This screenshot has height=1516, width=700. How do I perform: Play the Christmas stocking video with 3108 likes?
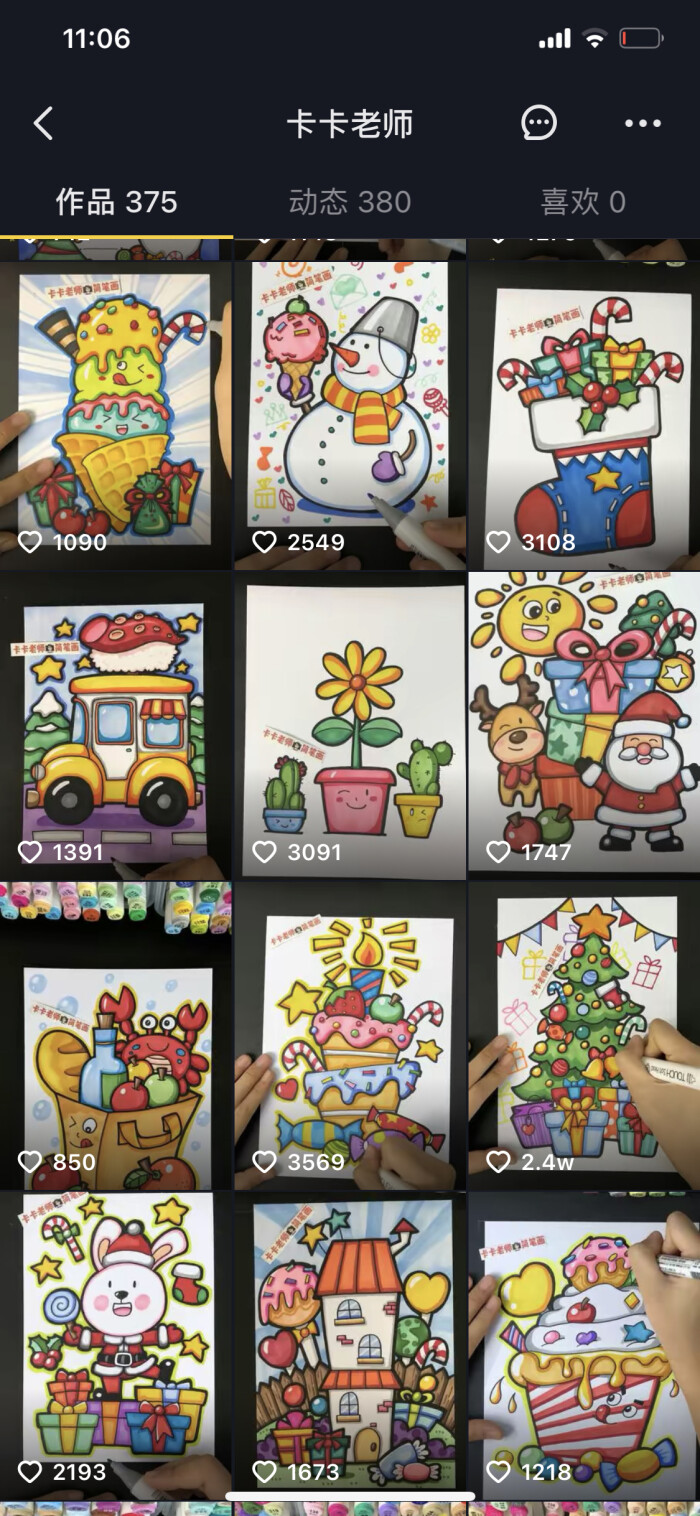pos(585,410)
